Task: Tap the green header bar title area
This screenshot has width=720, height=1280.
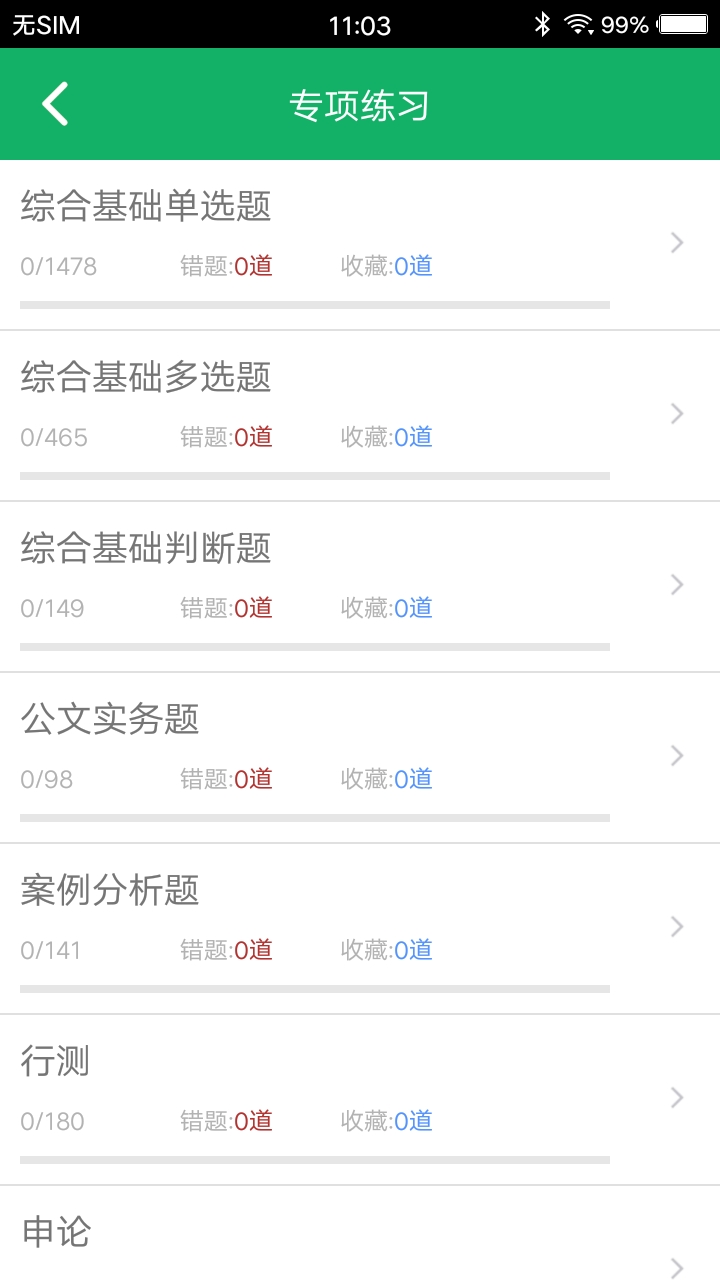Action: pyautogui.click(x=360, y=104)
